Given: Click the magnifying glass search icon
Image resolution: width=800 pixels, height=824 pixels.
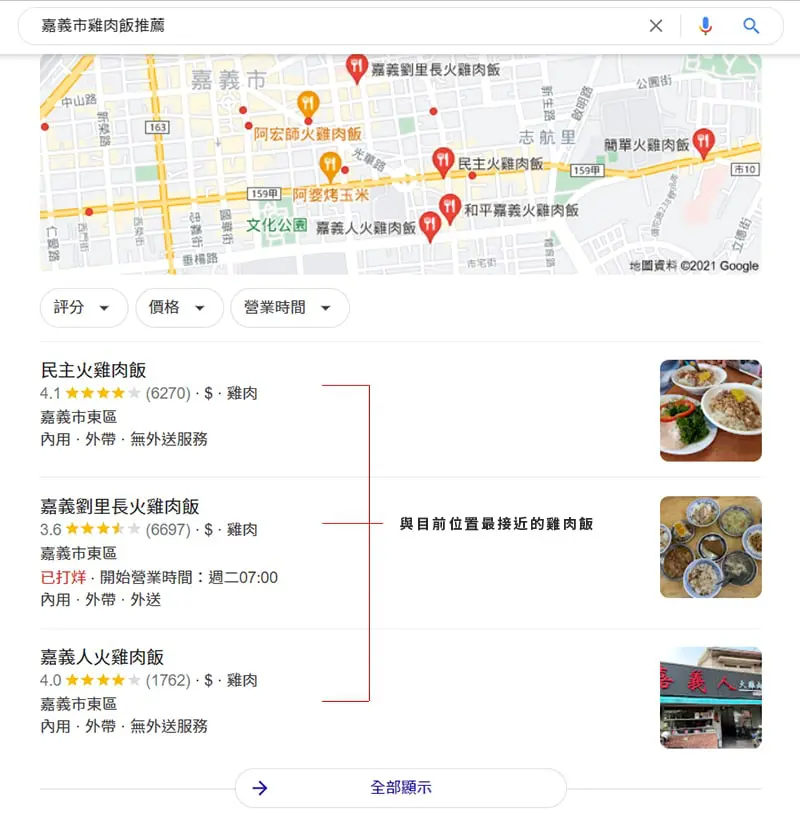Looking at the screenshot, I should tap(751, 26).
